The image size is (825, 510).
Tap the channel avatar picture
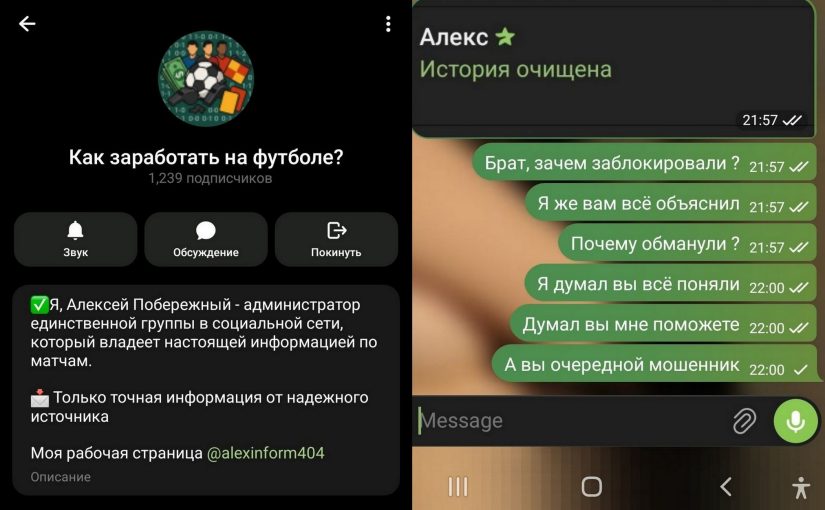pyautogui.click(x=206, y=78)
